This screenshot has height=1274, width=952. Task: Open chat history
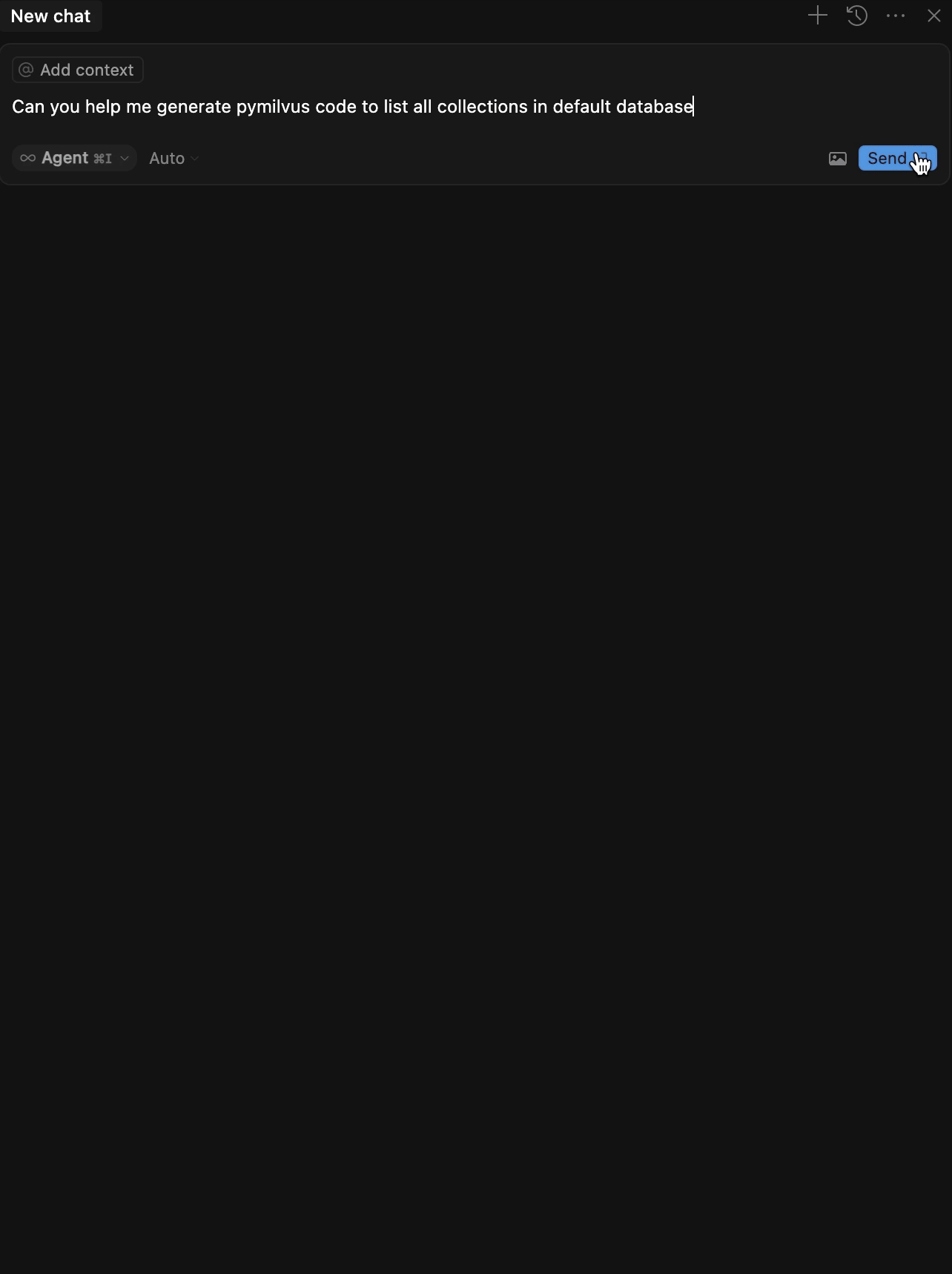pos(856,16)
